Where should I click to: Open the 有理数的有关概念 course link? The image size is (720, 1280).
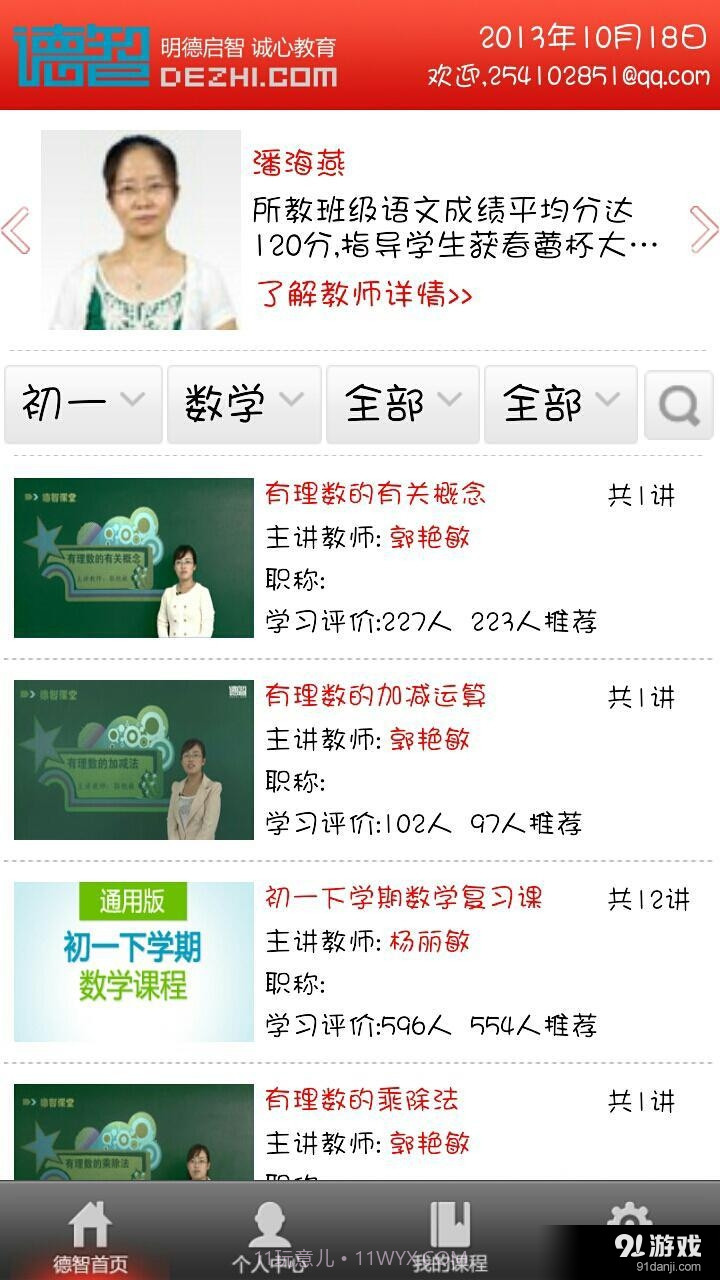coord(377,493)
